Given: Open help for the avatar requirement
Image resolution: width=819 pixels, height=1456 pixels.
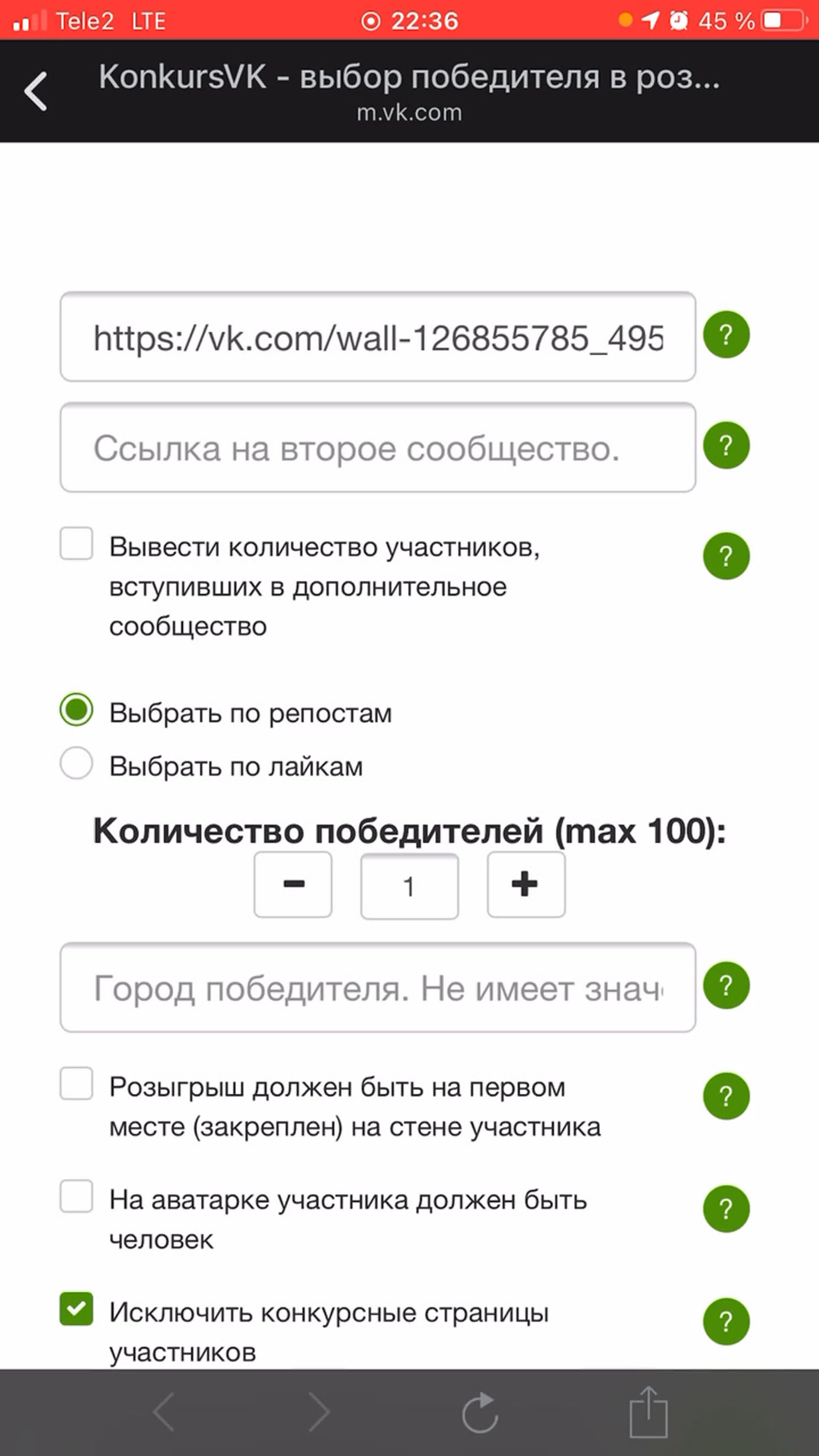Looking at the screenshot, I should (726, 1209).
